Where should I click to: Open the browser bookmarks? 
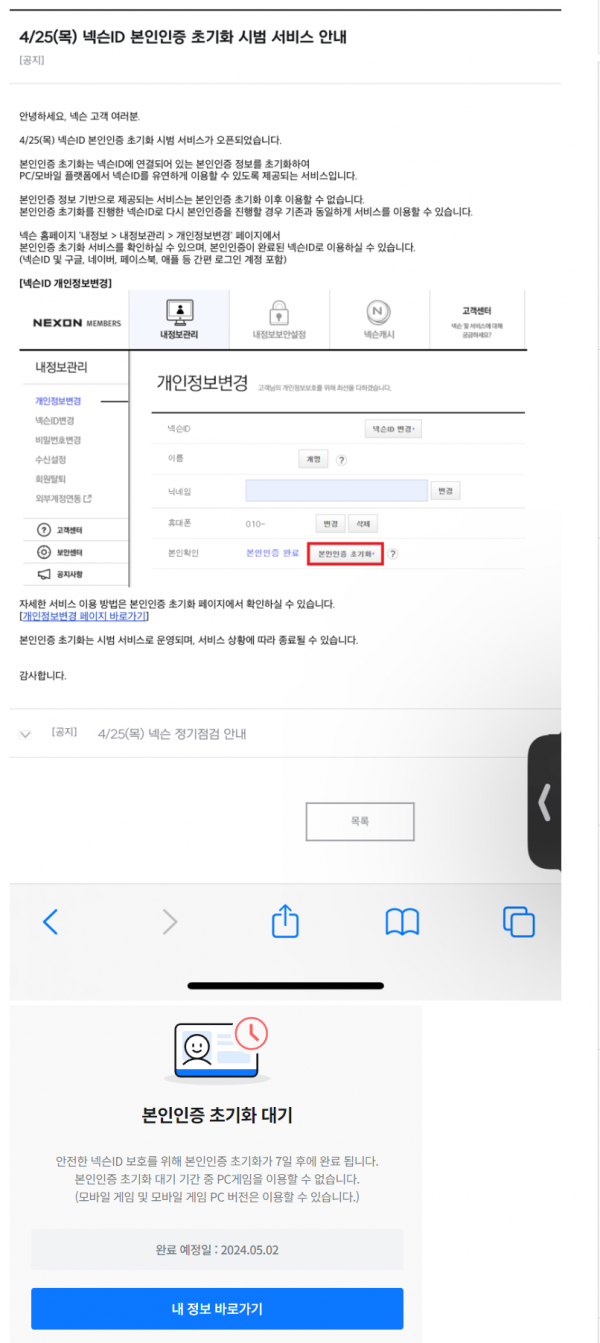pyautogui.click(x=402, y=921)
